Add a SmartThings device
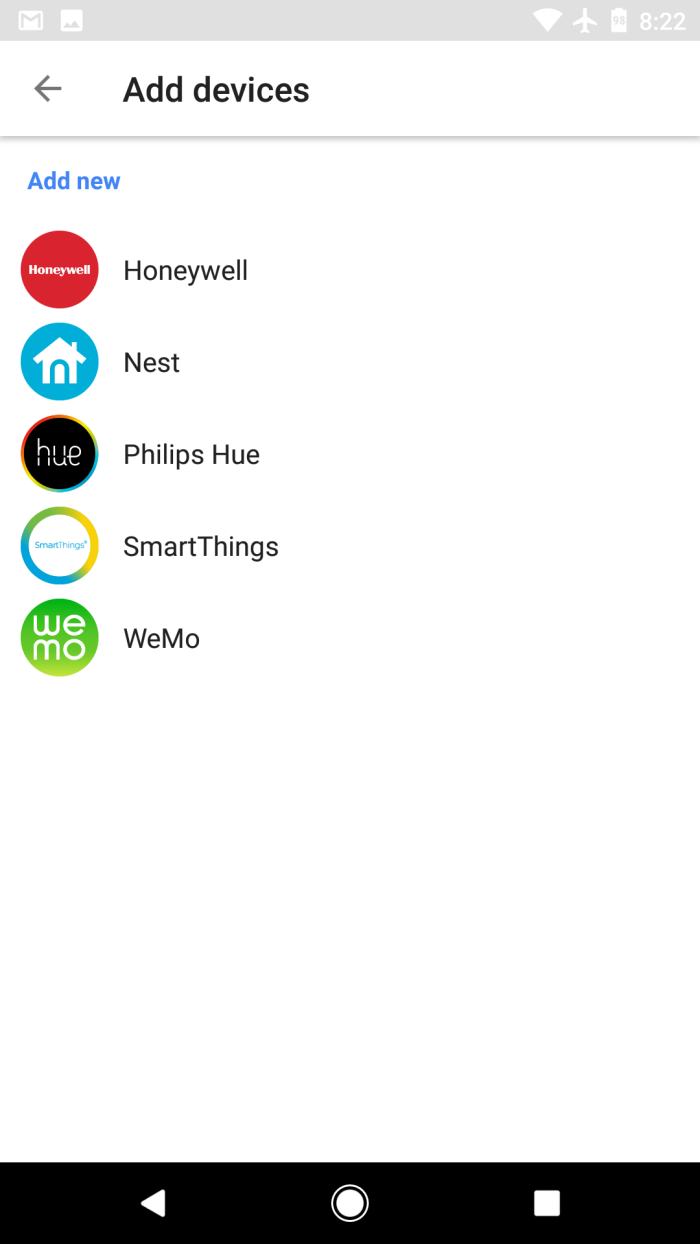The image size is (700, 1244). click(x=350, y=546)
